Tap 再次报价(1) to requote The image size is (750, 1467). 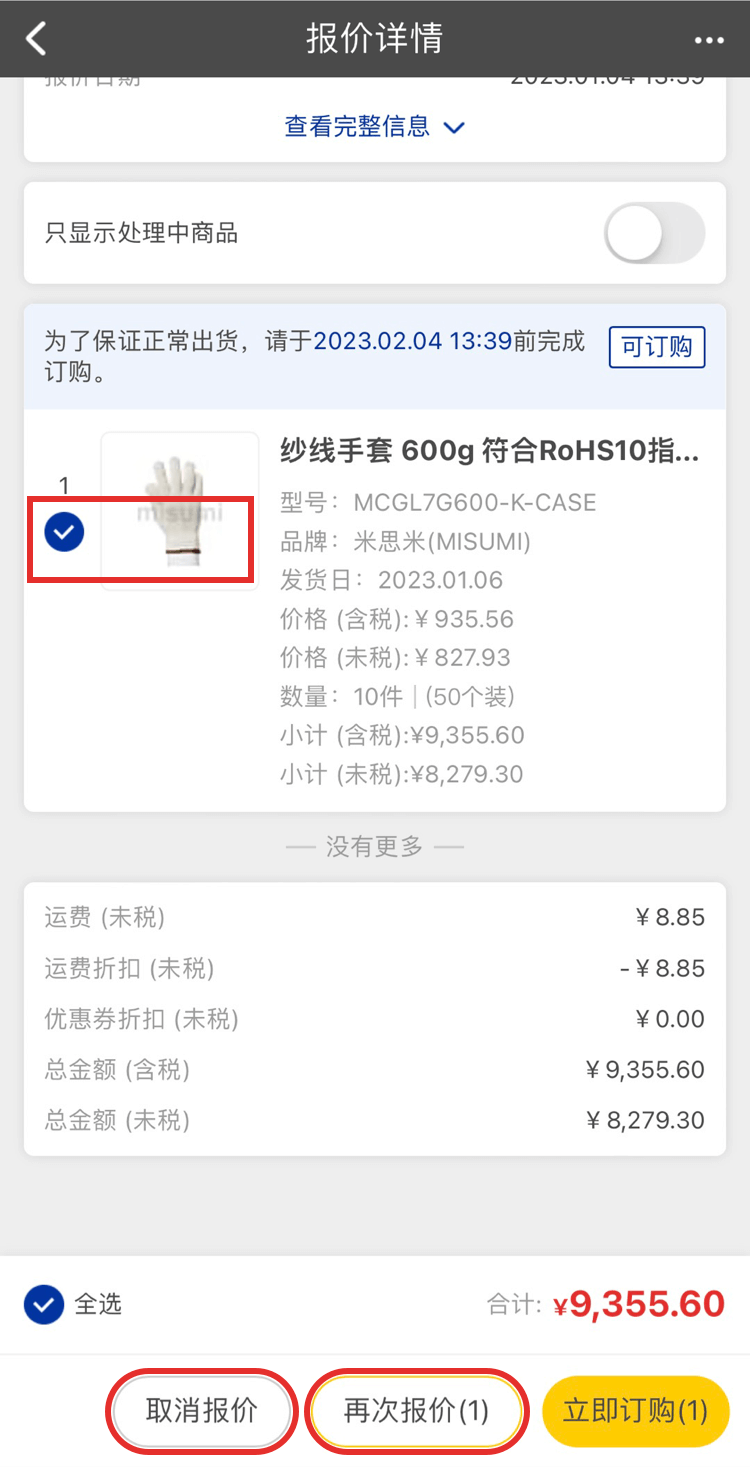point(416,1411)
